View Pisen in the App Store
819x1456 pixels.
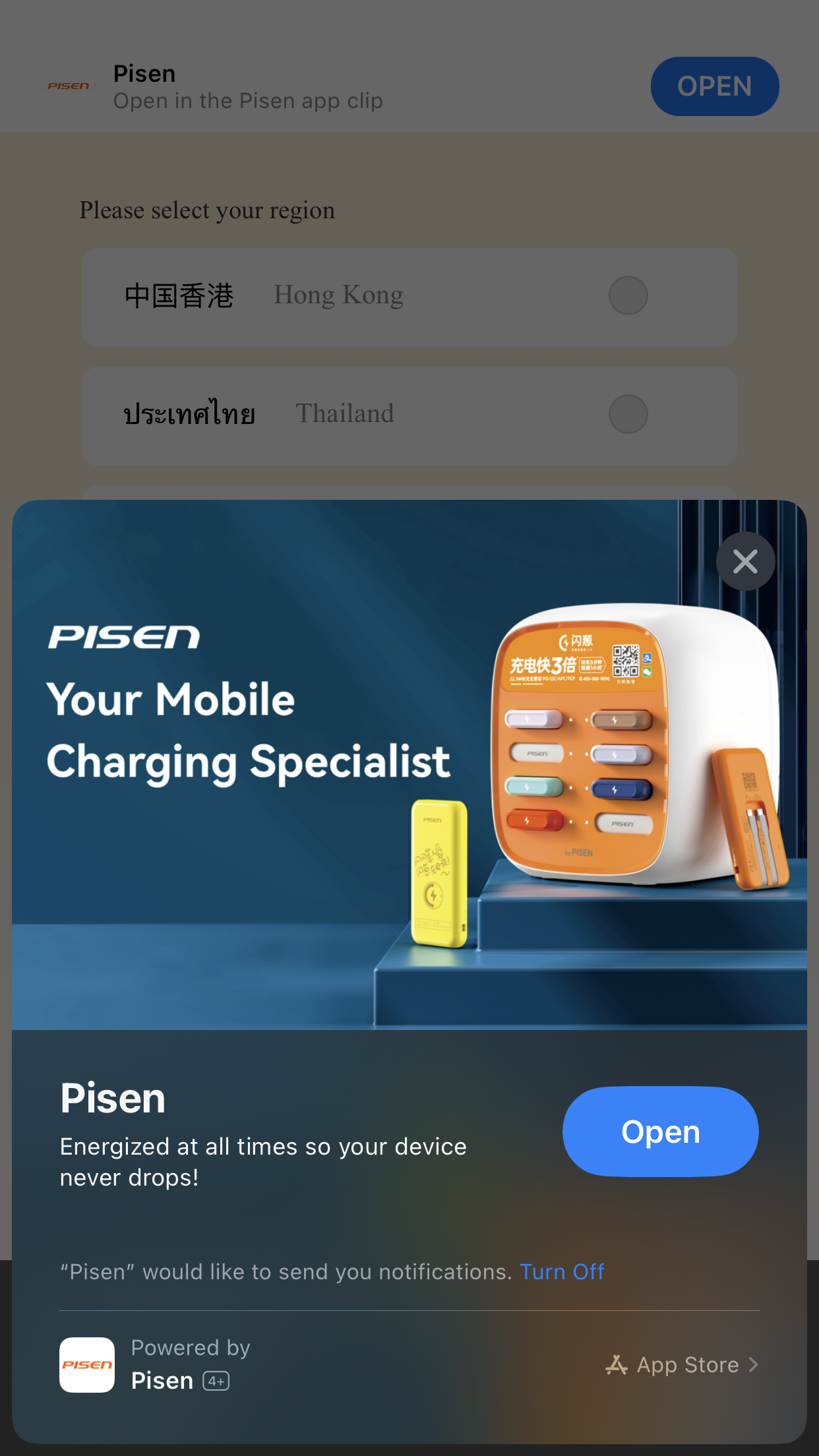tap(682, 1364)
